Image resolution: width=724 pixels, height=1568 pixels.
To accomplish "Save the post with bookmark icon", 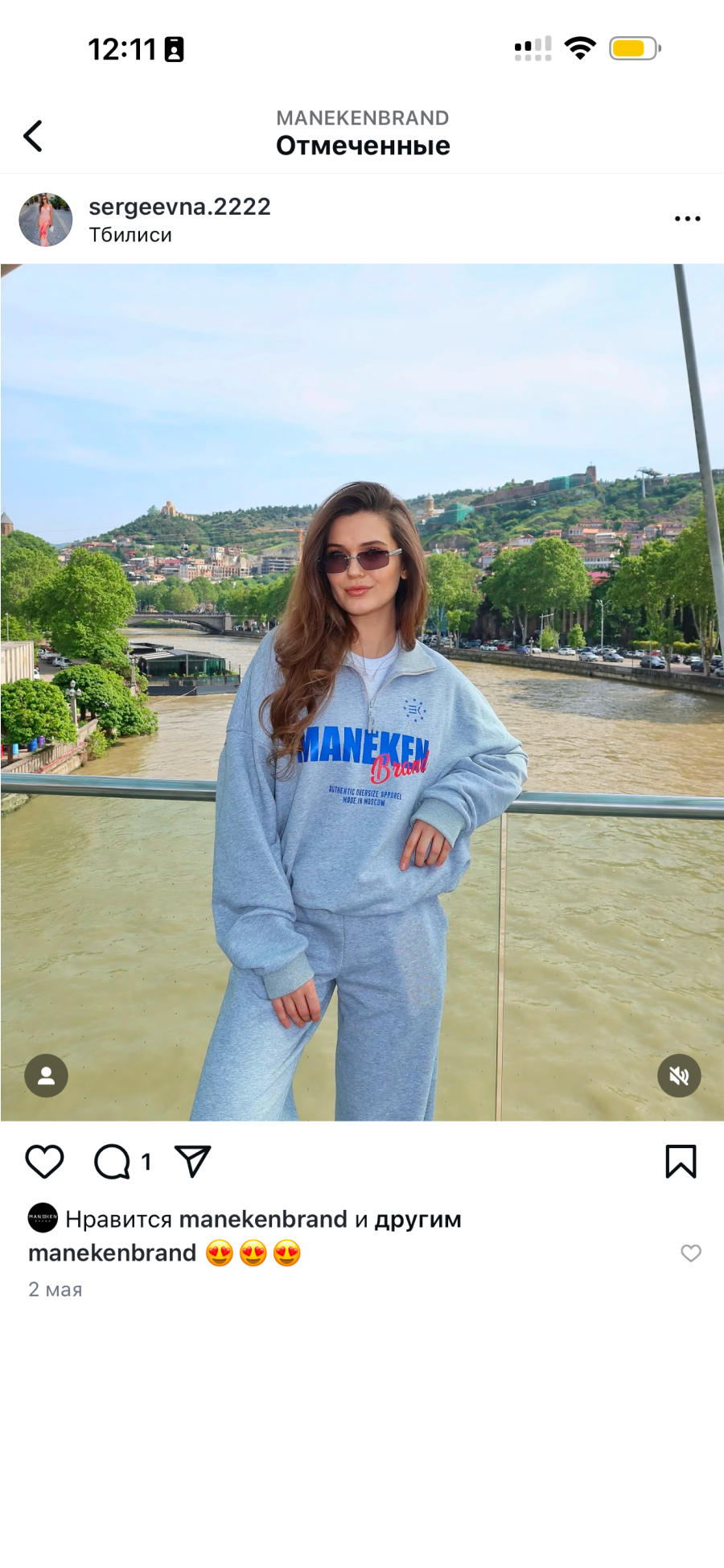I will 681,1162.
